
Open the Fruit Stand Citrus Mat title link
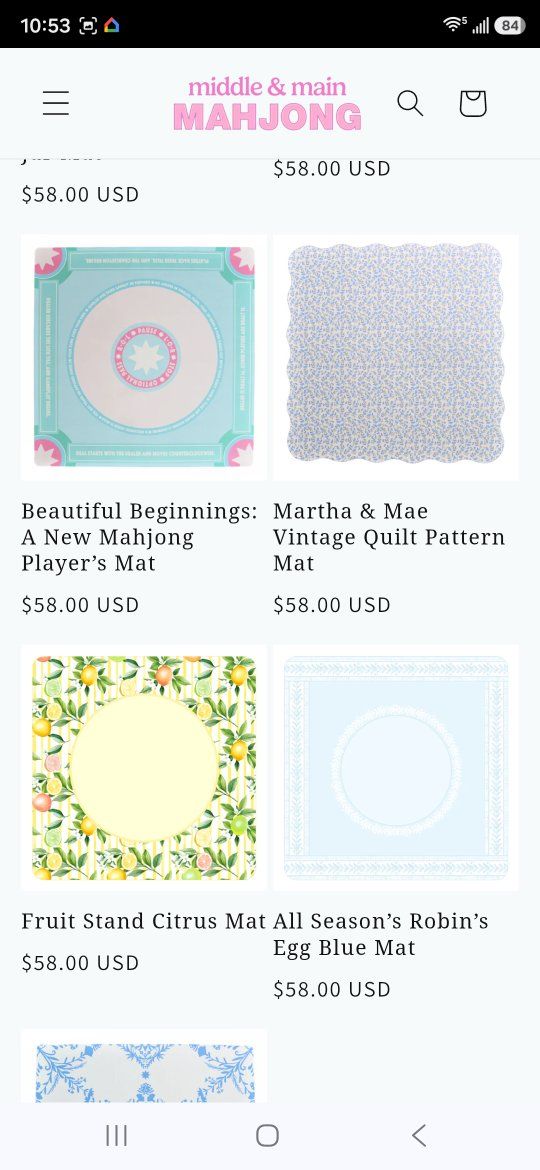tap(143, 922)
